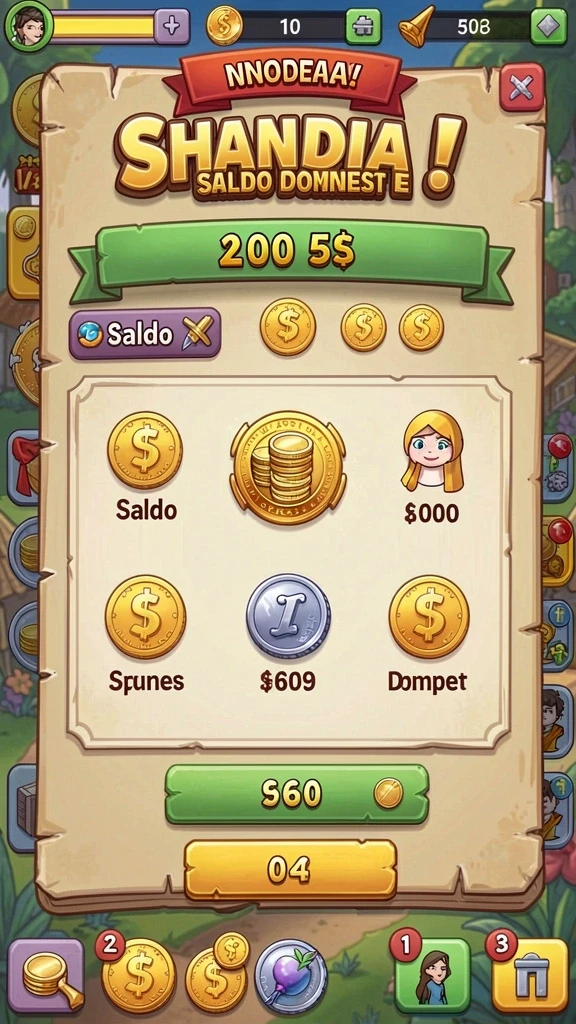Screen dimensions: 576x1024
Task: Tap the purple plus next to energy bar
Action: click(x=172, y=26)
